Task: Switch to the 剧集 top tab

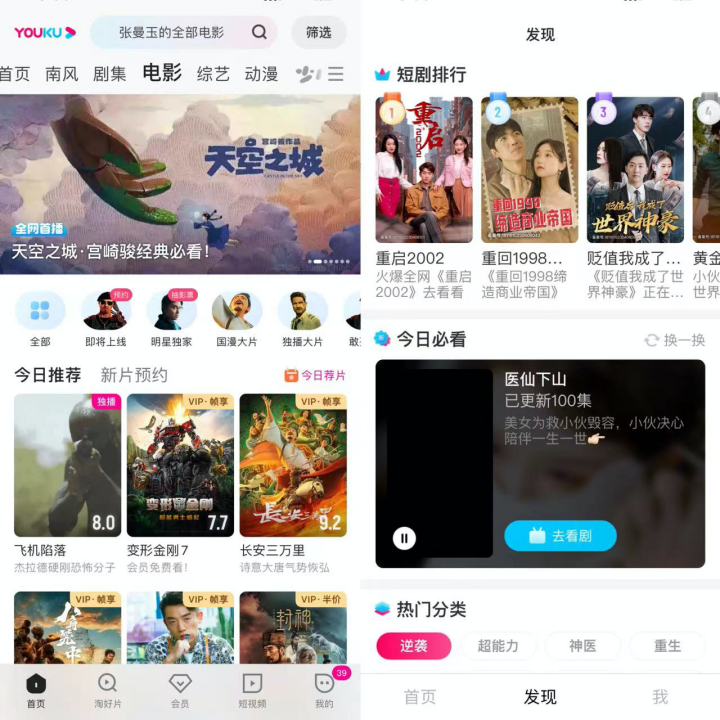Action: 110,74
